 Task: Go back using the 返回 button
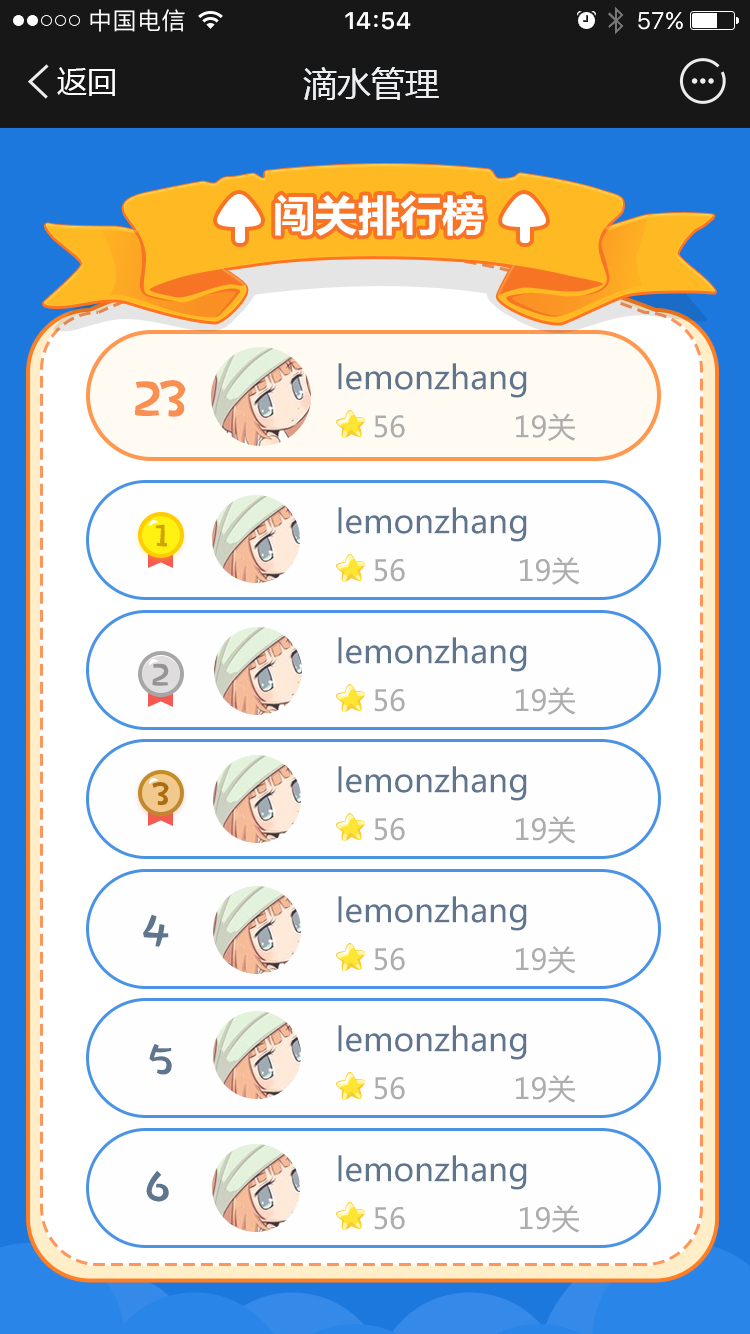point(72,82)
